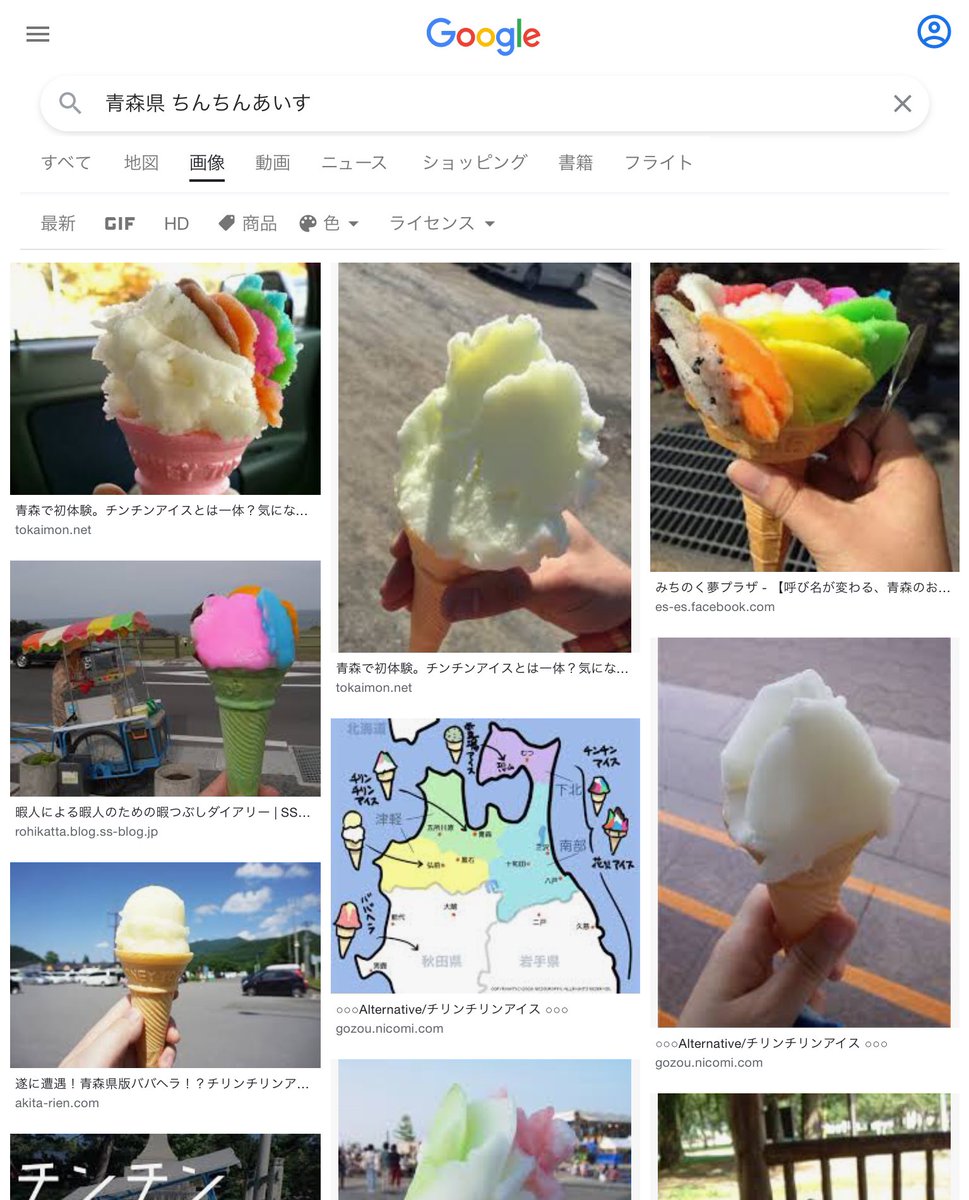Switch to the ニュース tab
Viewport: 969px width, 1200px height.
tap(354, 162)
